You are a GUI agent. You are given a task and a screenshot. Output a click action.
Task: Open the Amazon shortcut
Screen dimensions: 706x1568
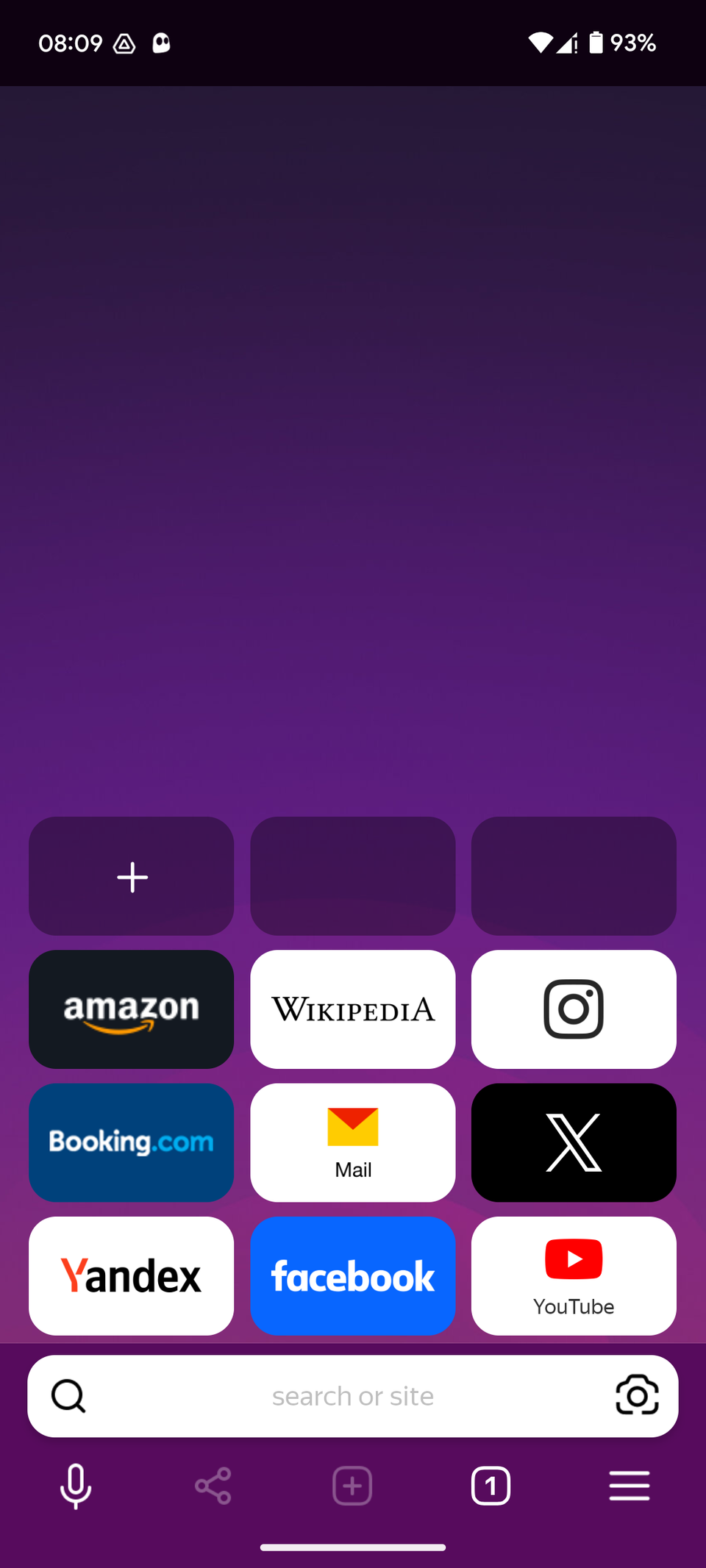pyautogui.click(x=131, y=1009)
